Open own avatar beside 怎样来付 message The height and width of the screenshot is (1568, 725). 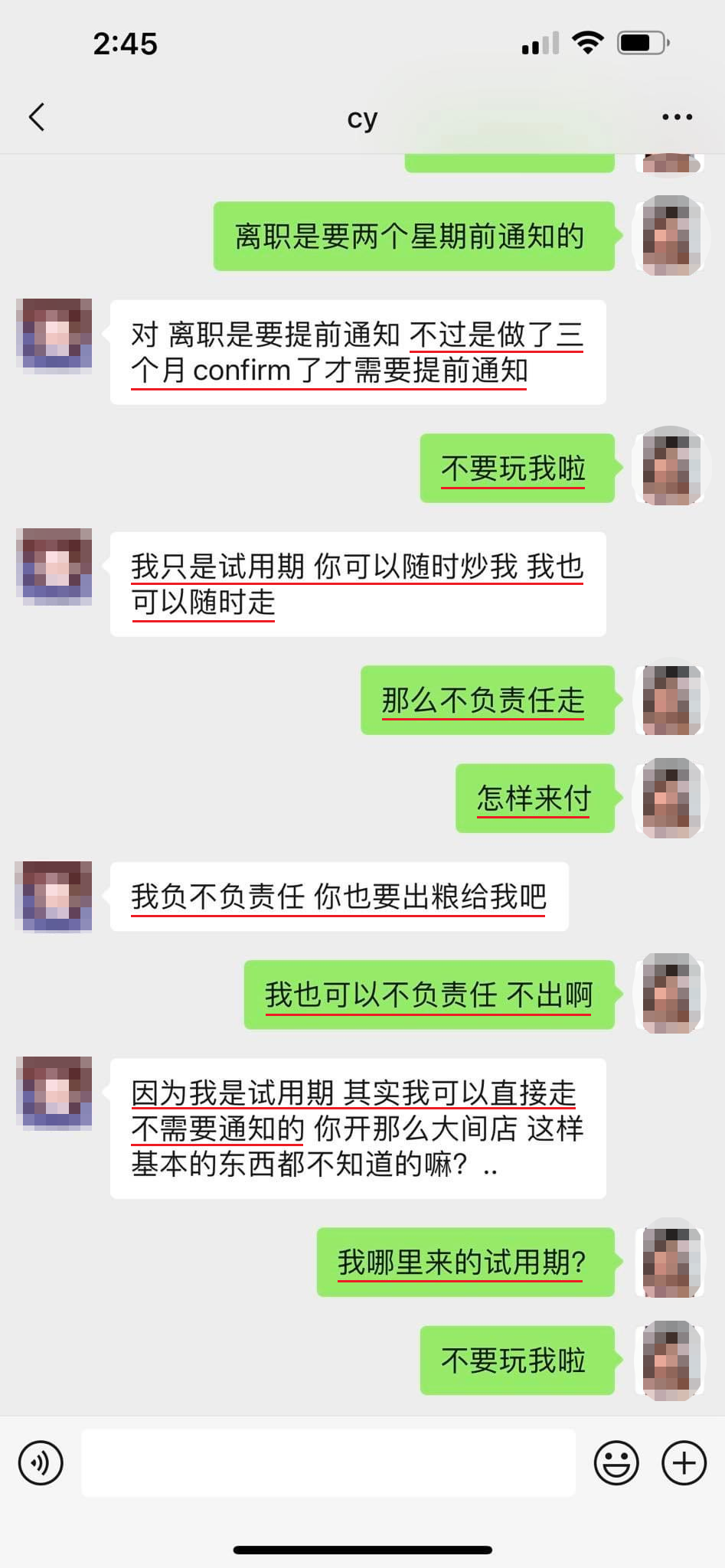(671, 798)
